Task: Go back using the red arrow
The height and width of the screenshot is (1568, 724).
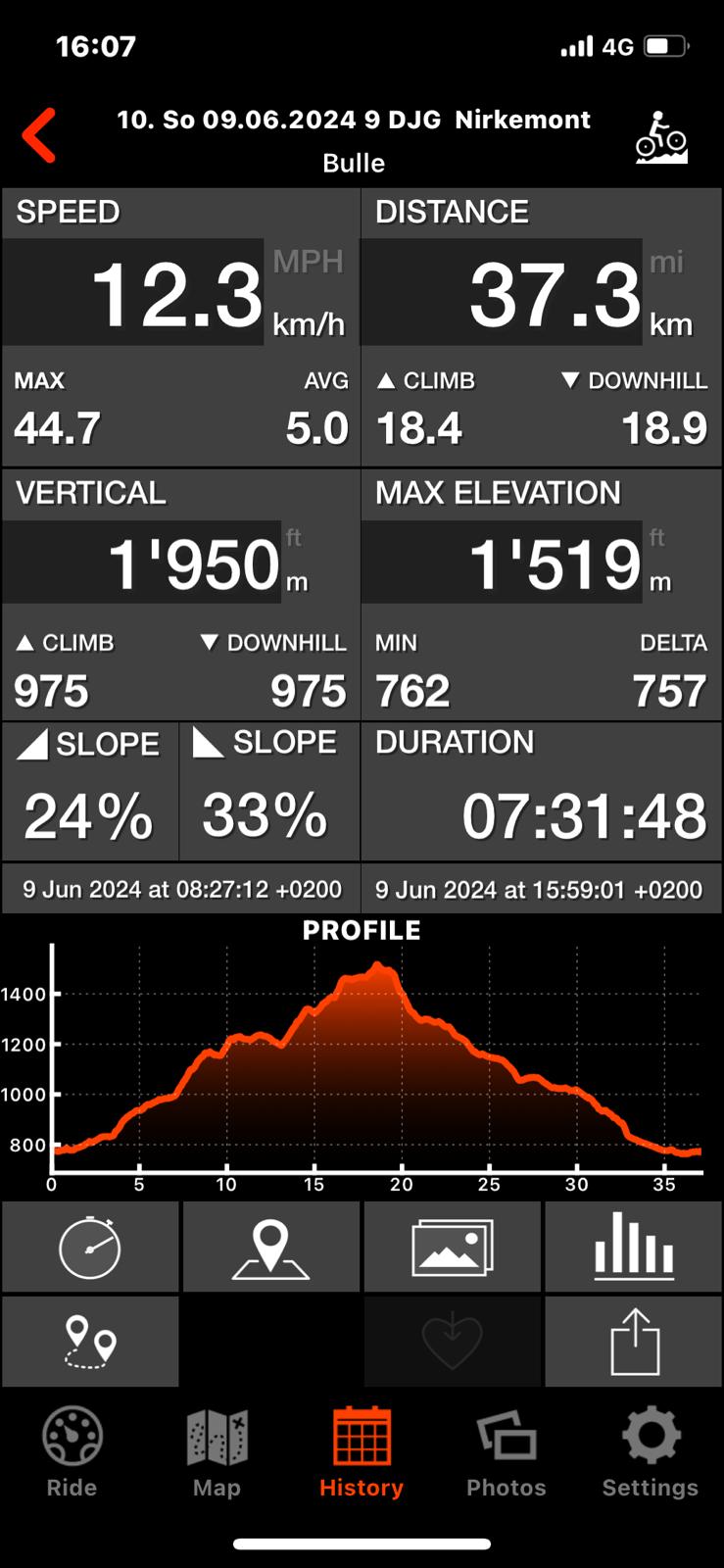Action: click(x=40, y=135)
